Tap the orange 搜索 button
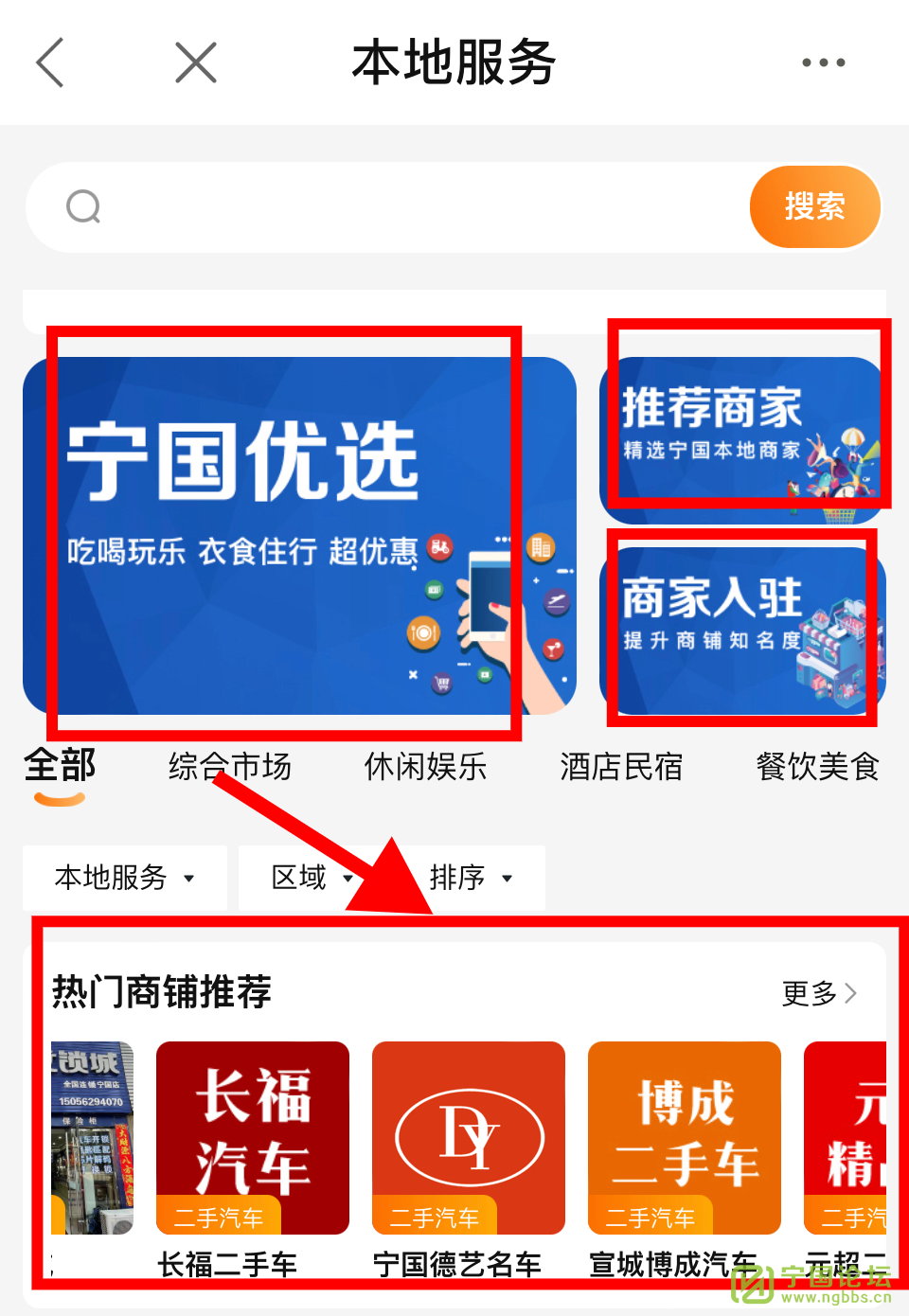Viewport: 909px width, 1316px height. point(814,206)
